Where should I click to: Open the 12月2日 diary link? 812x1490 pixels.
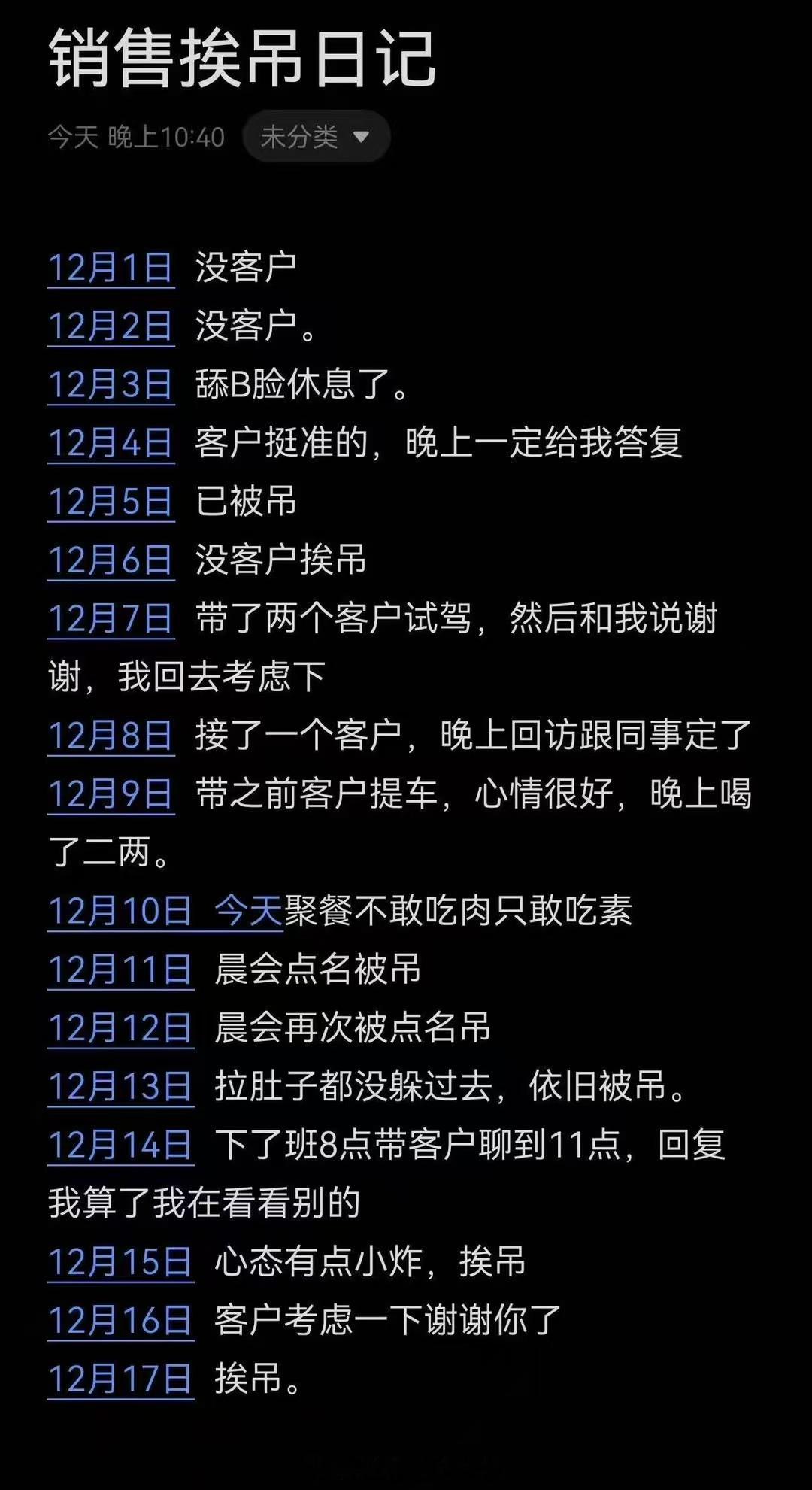111,326
